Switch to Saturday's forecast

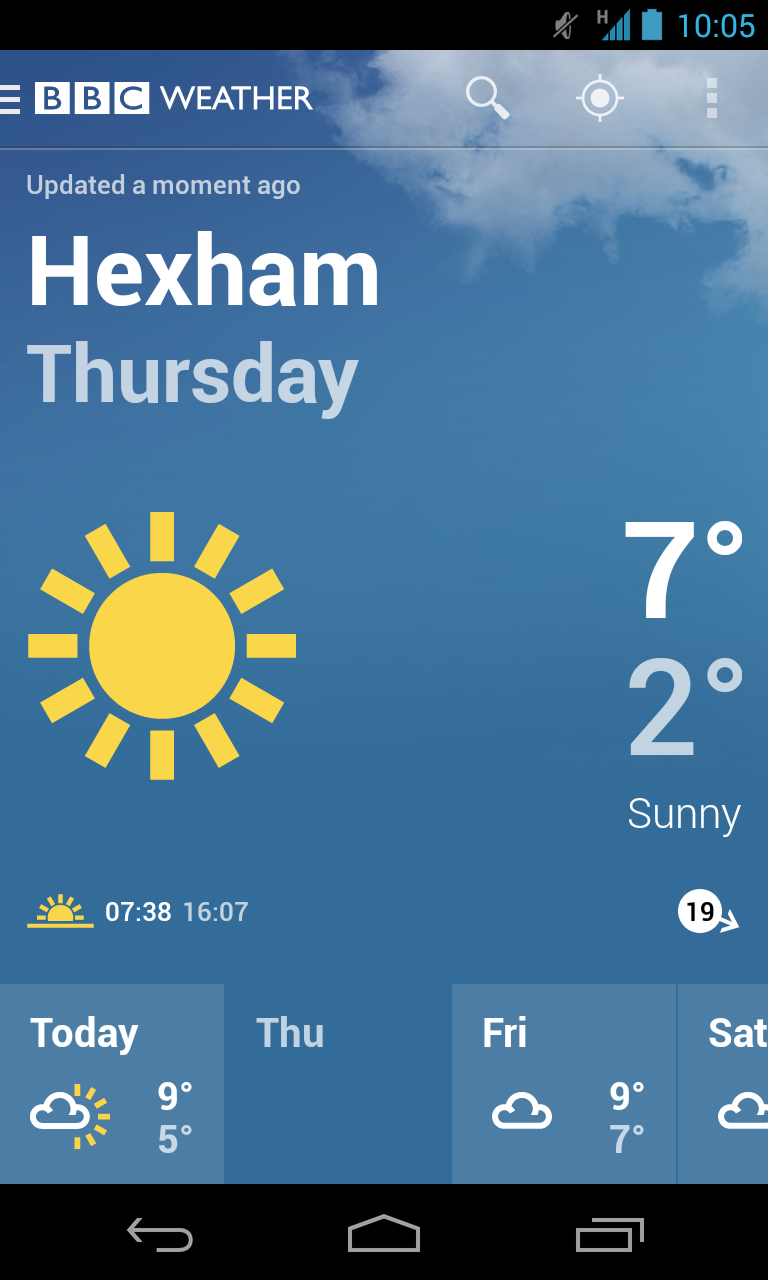click(x=726, y=1084)
